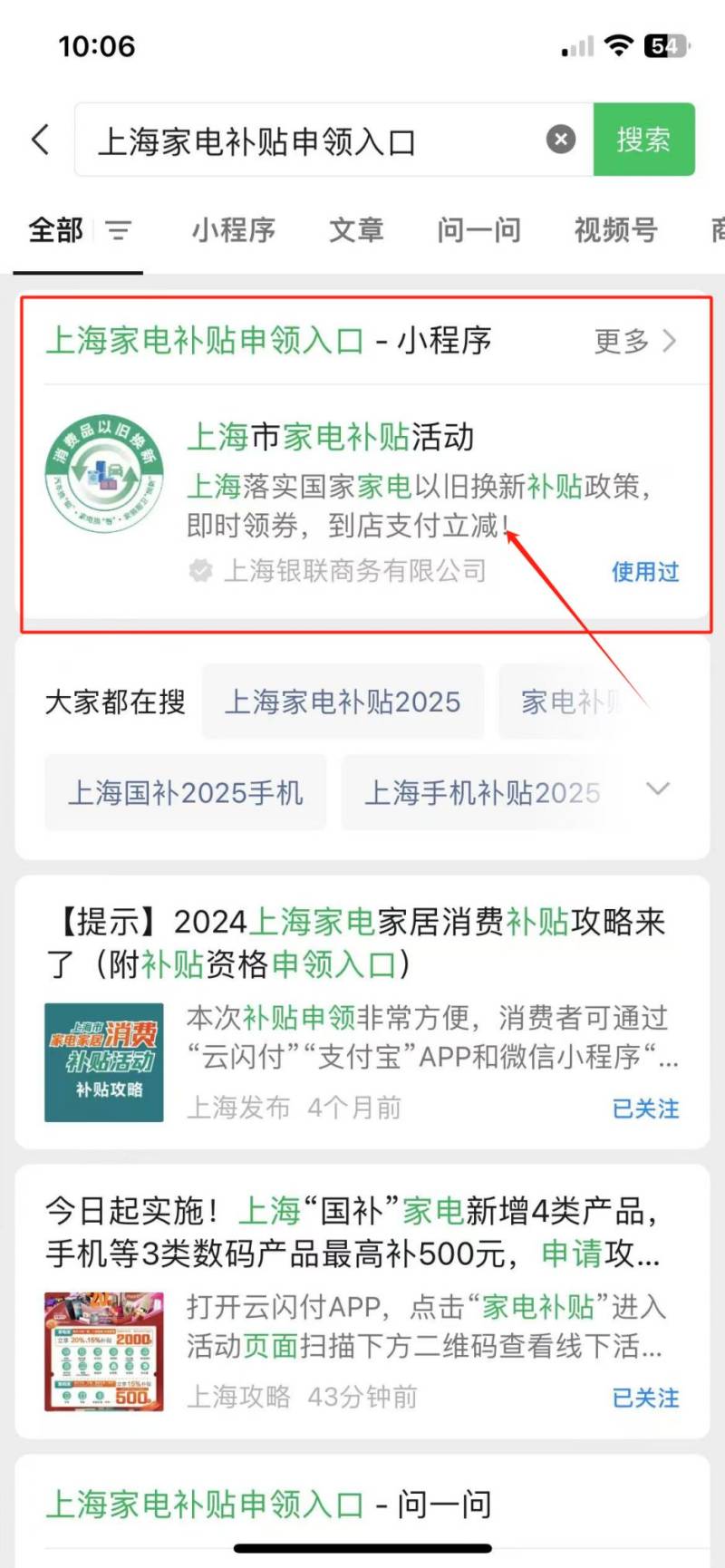725x1568 pixels.
Task: Switch to the 问一问 tab
Action: [x=478, y=230]
